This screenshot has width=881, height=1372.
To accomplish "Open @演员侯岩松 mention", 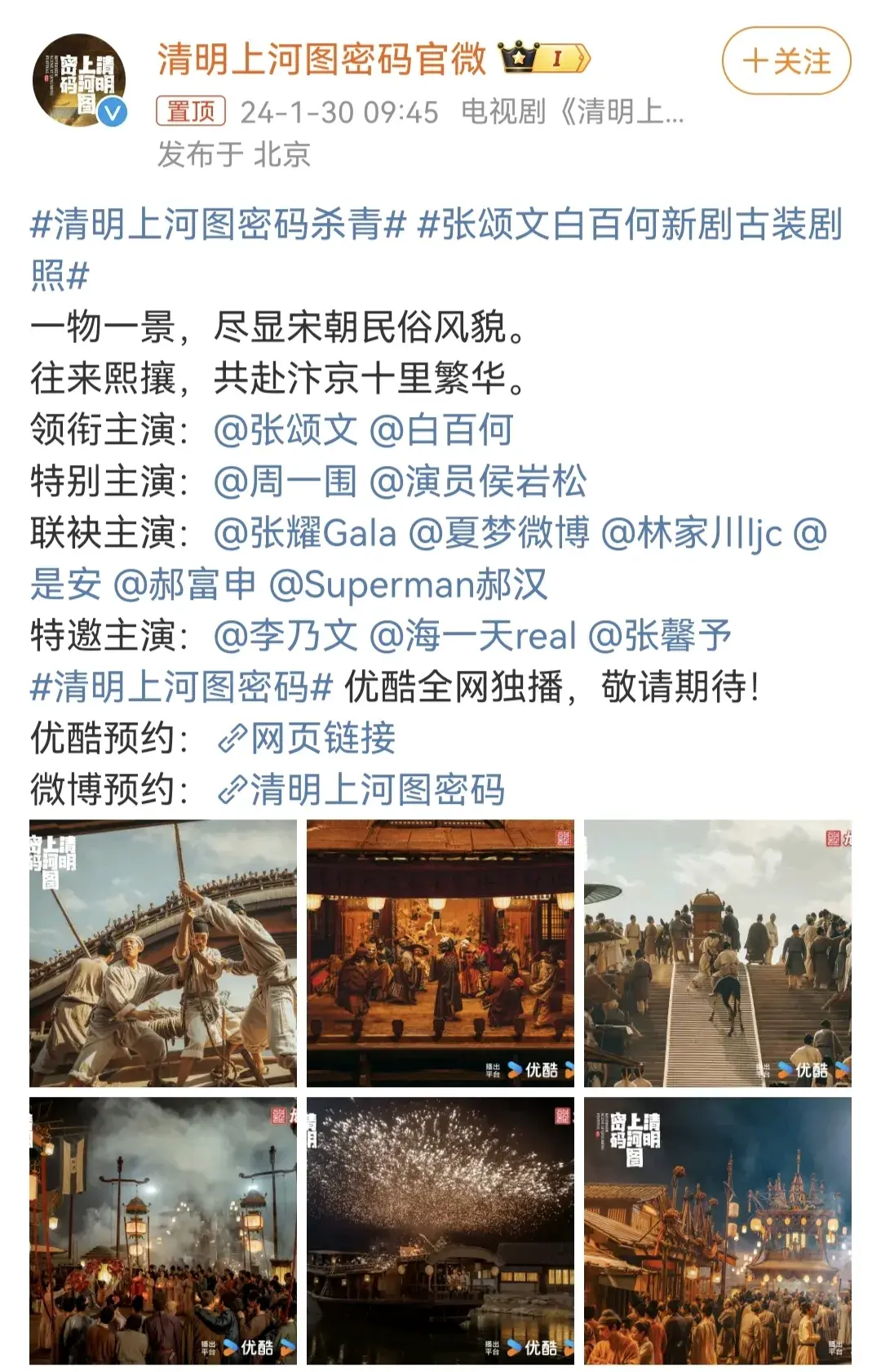I will 478,482.
